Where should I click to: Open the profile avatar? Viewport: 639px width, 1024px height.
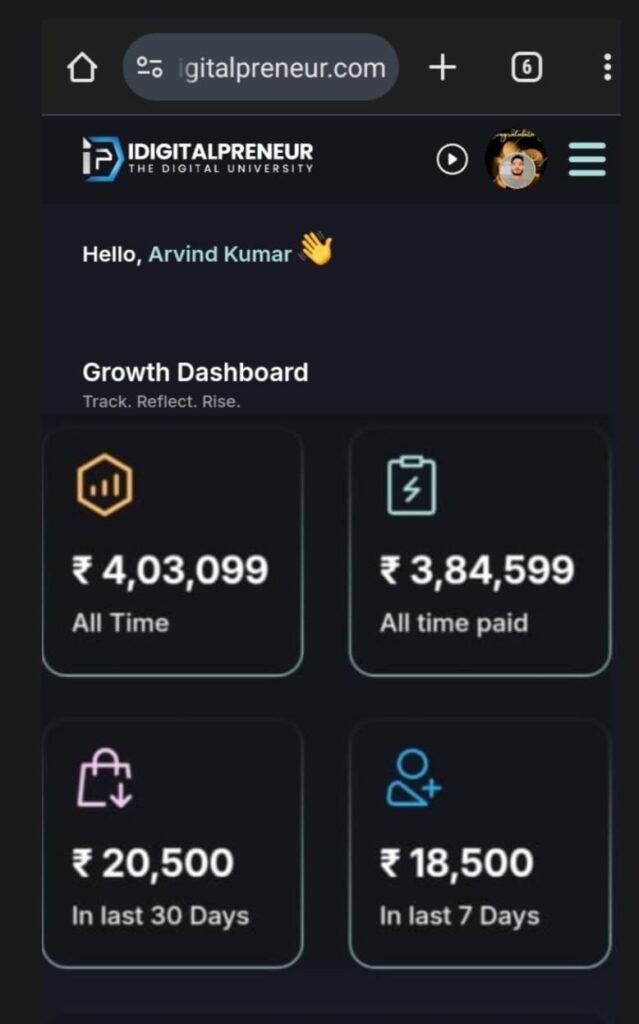[x=516, y=160]
